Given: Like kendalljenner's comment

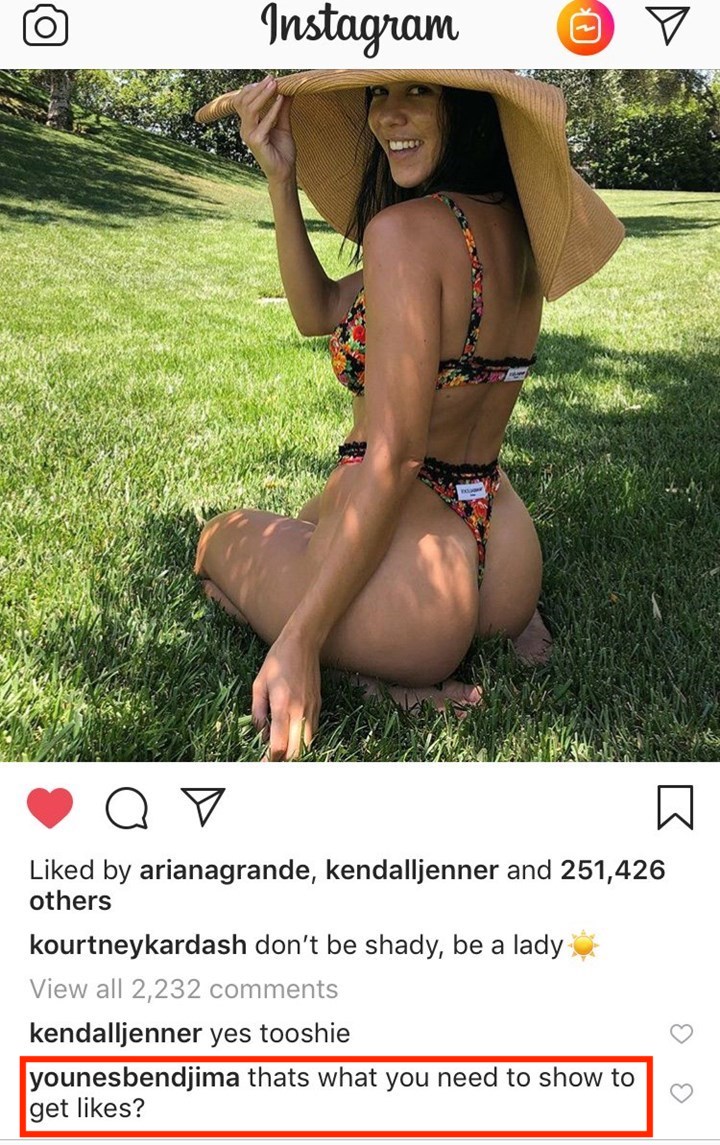Looking at the screenshot, I should pyautogui.click(x=681, y=1034).
